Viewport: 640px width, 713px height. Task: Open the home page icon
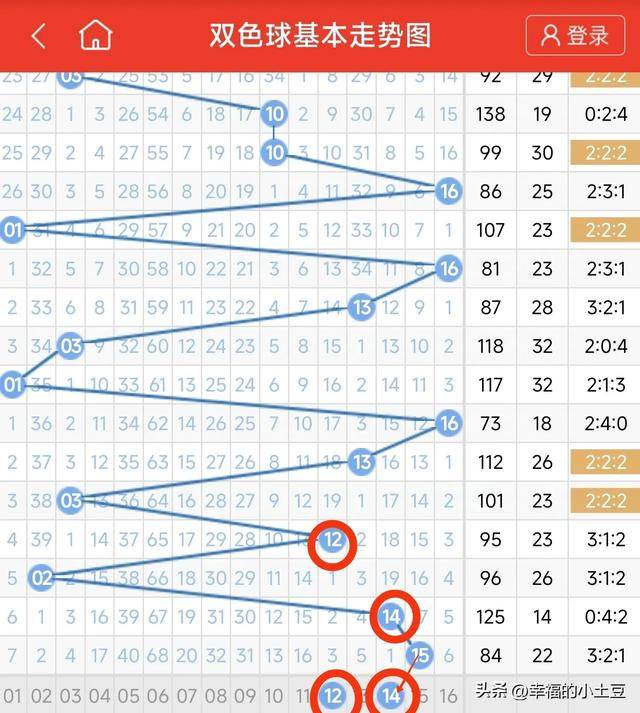(95, 36)
